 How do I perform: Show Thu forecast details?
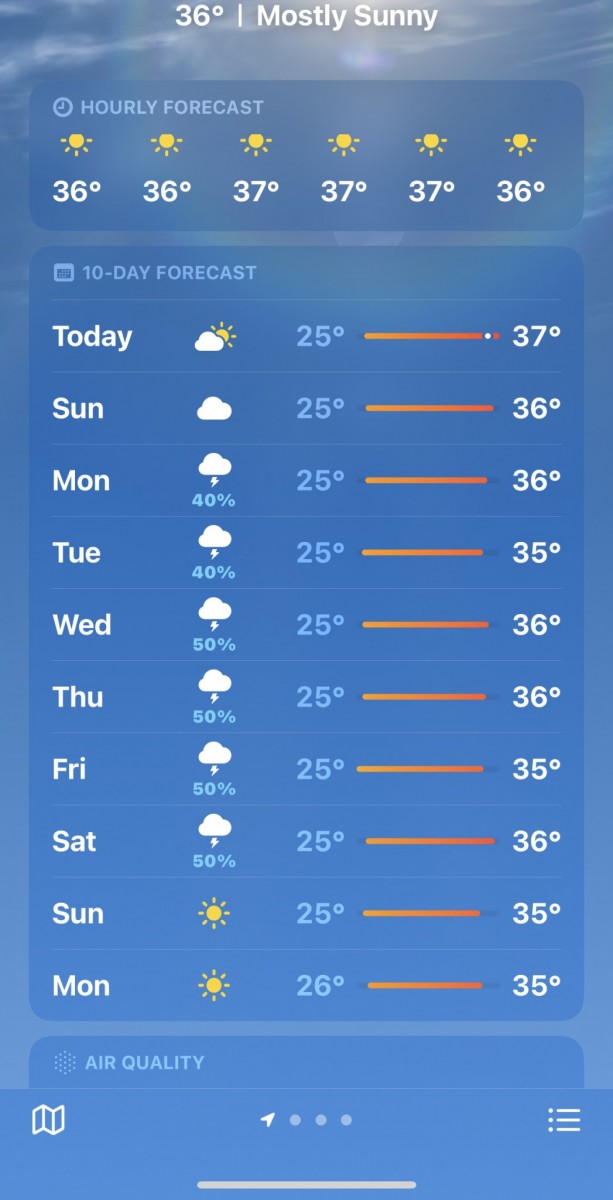click(x=306, y=697)
